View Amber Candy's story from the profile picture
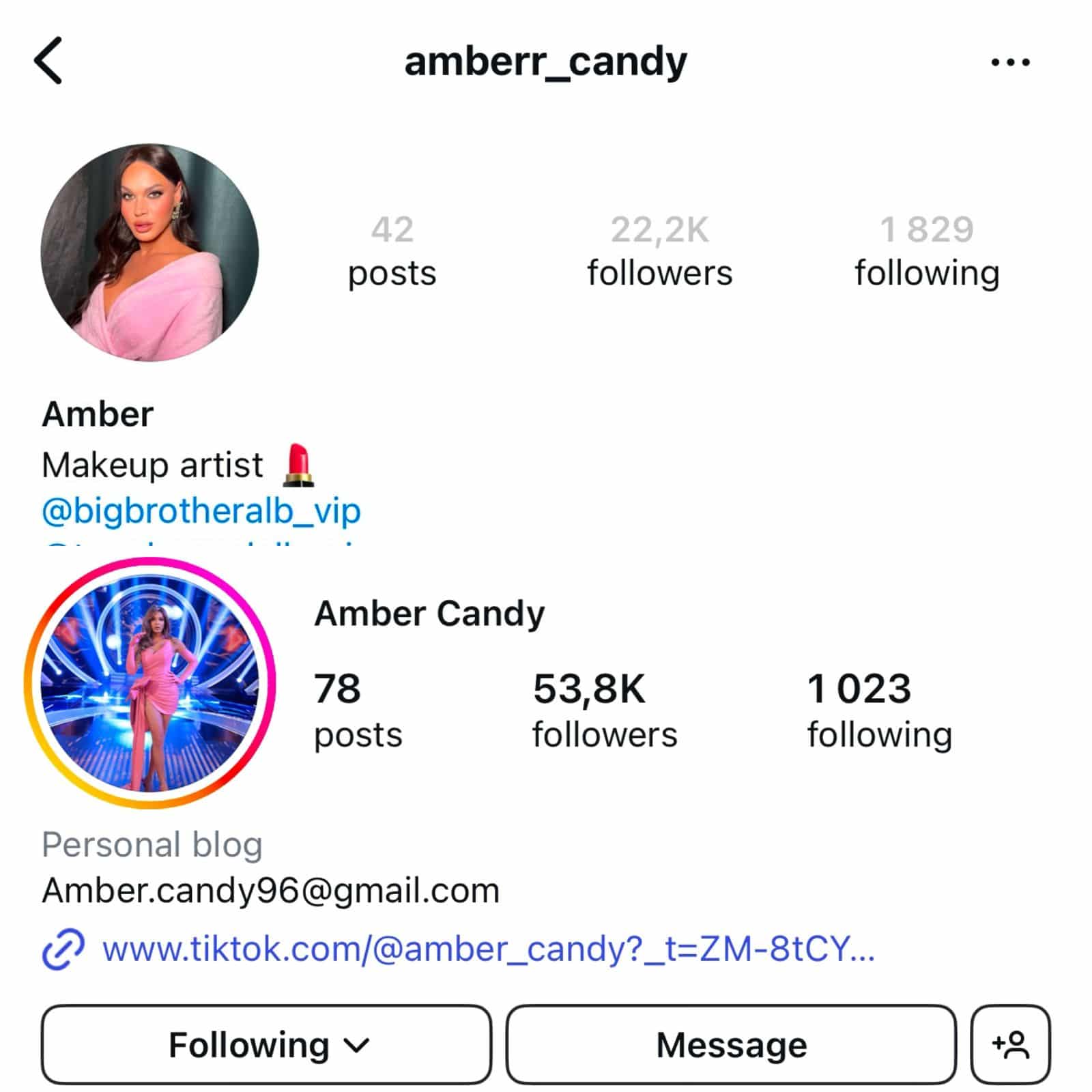This screenshot has height=1092, width=1092. (x=150, y=683)
